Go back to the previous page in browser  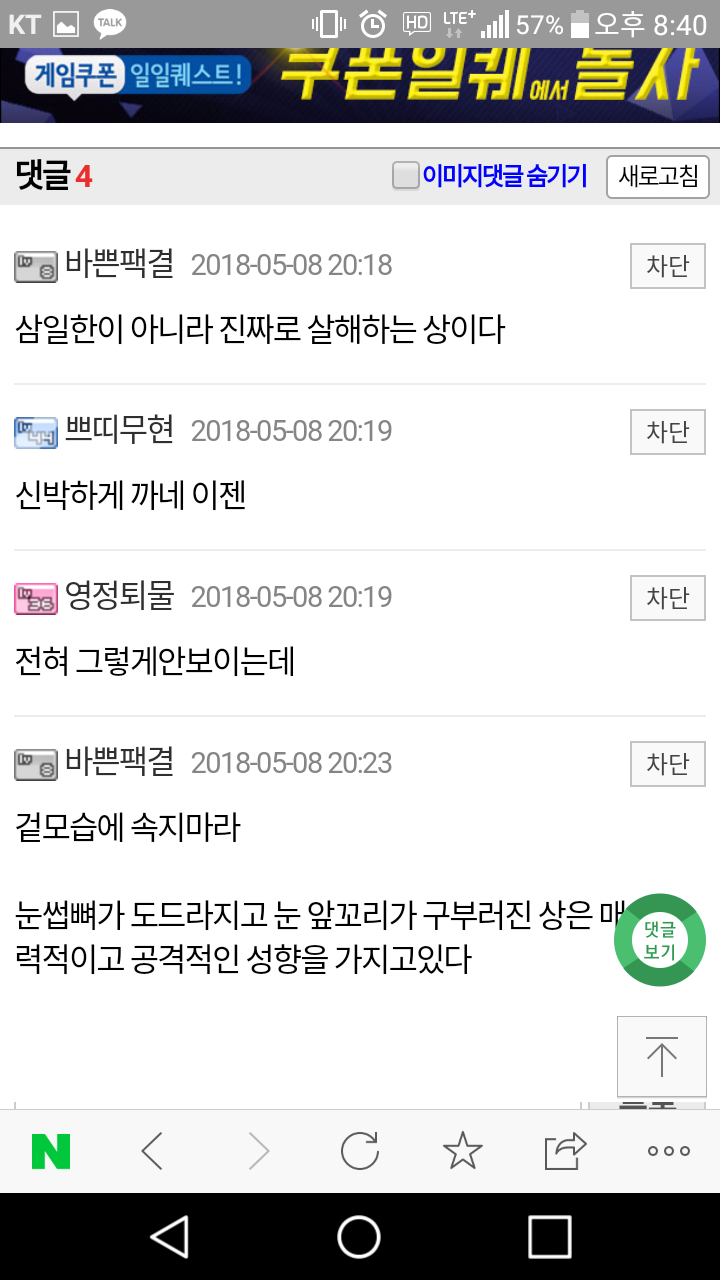[x=152, y=1152]
